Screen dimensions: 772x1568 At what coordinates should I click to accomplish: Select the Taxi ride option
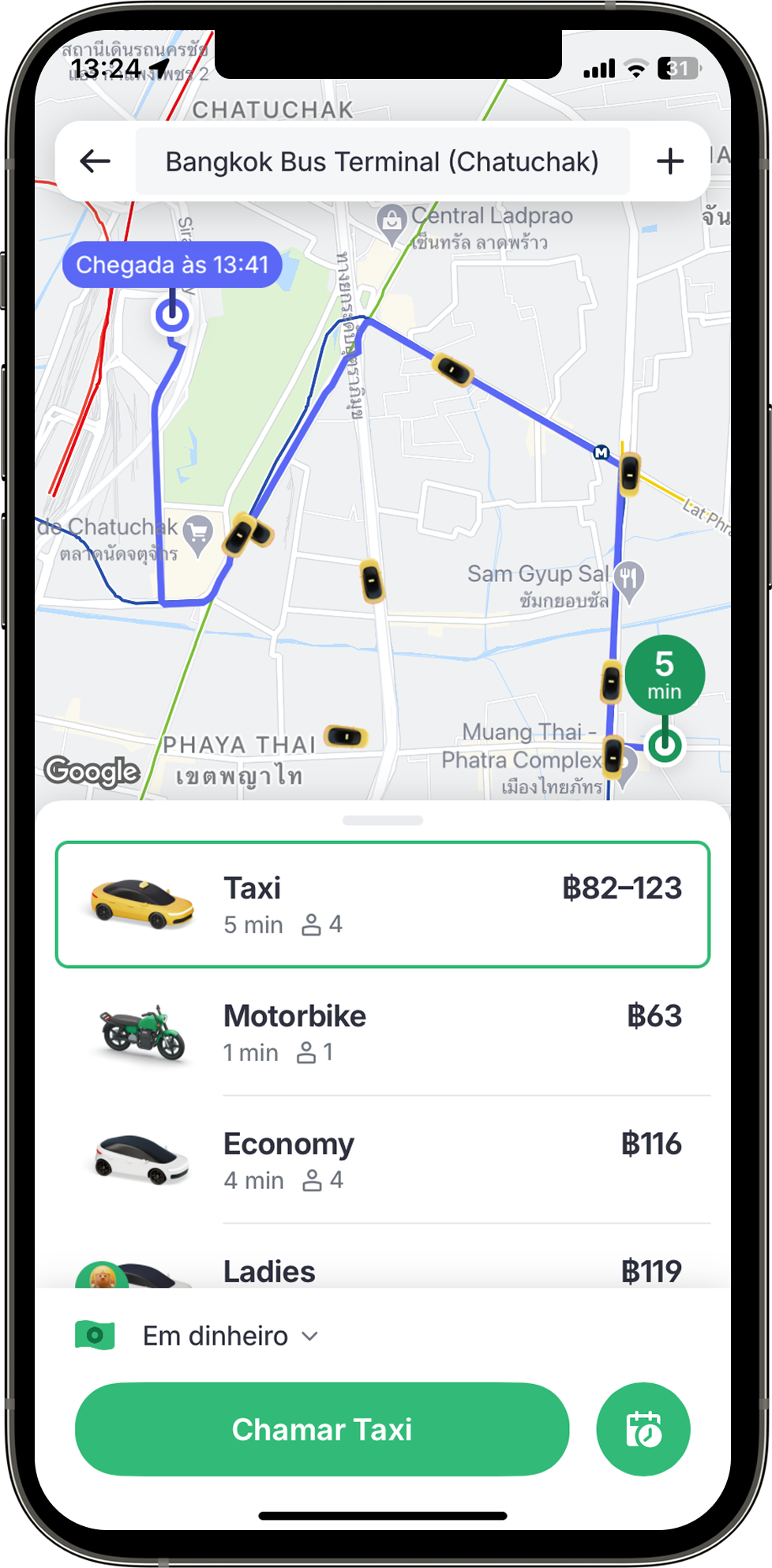pos(382,905)
